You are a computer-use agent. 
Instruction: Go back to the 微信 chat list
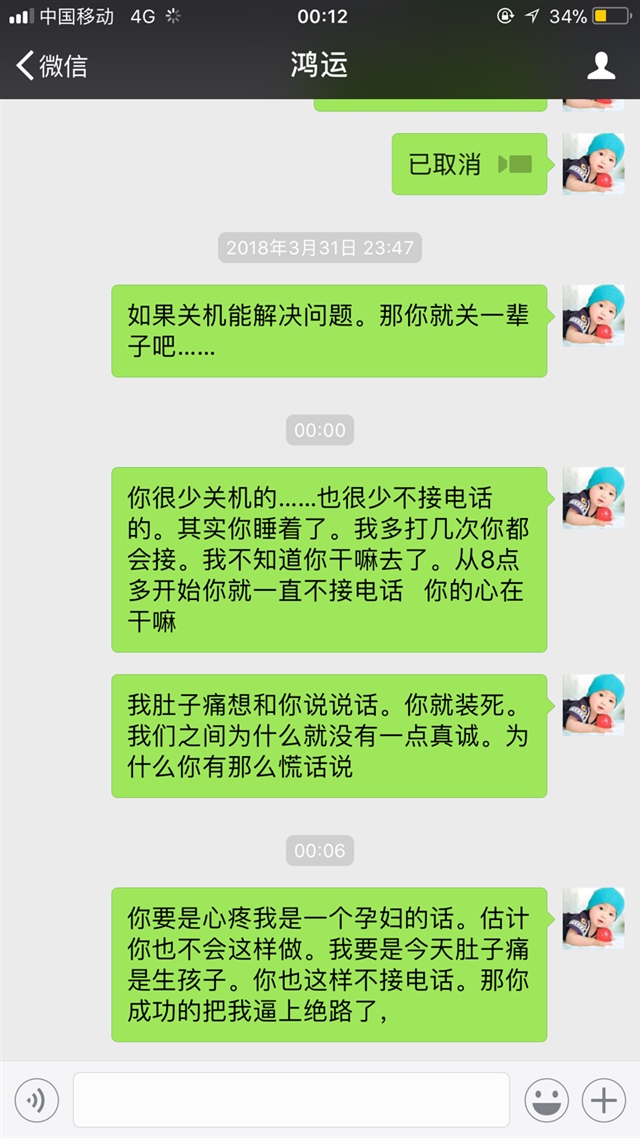click(52, 66)
